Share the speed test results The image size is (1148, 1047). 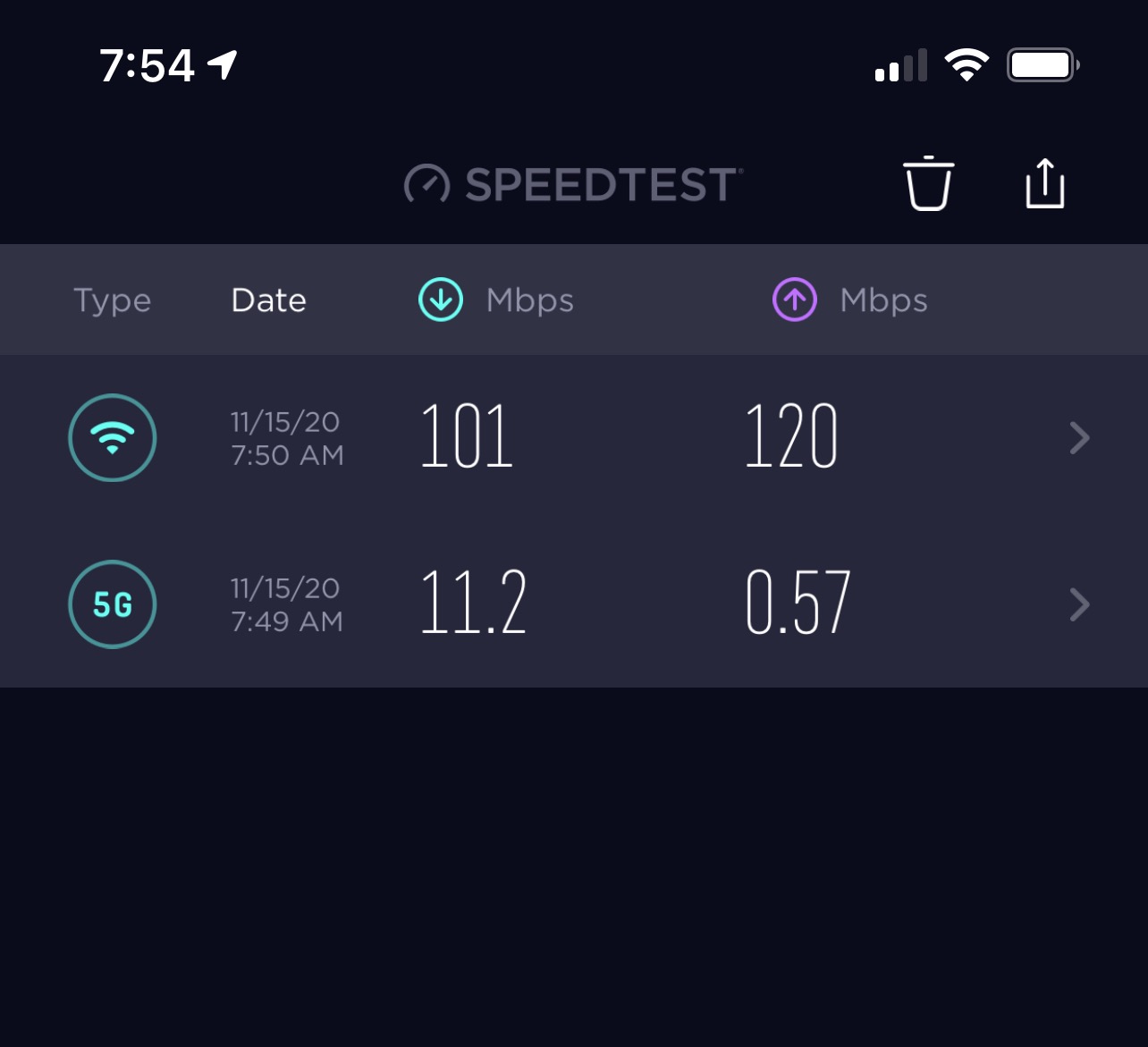(1044, 184)
